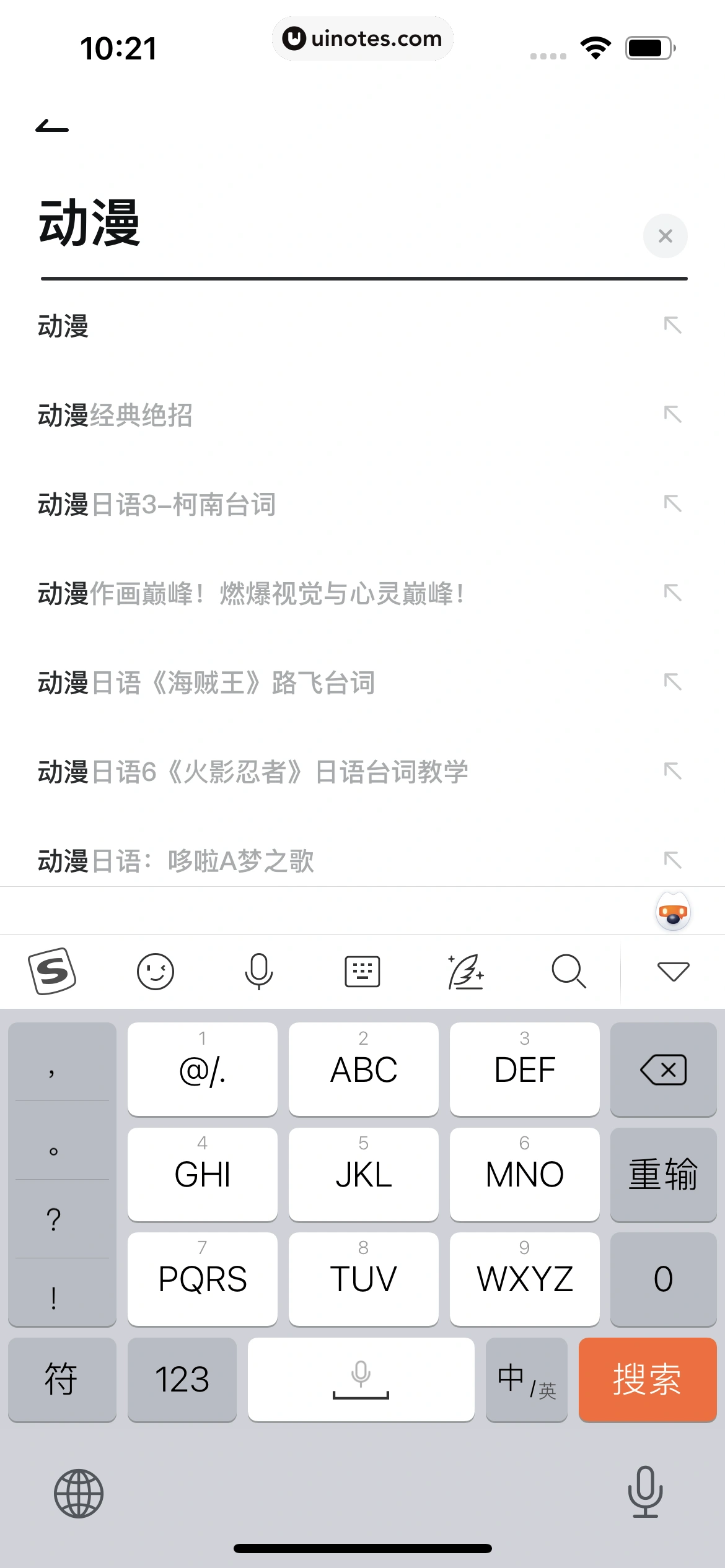
Task: Fill search with suggestion 动漫经典绝招 arrow
Action: point(673,415)
